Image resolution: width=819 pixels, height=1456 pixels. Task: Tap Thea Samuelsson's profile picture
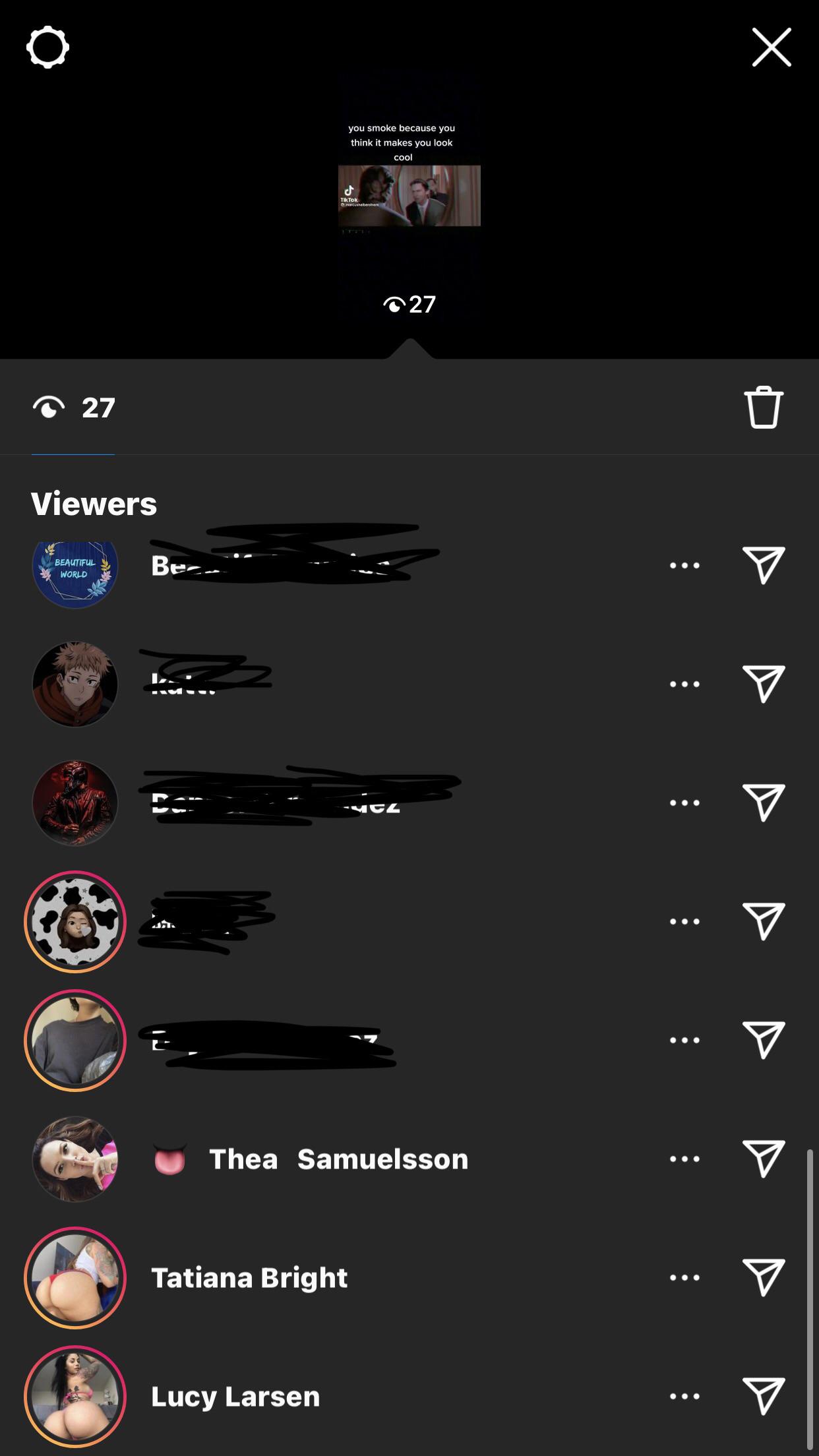pos(75,1159)
